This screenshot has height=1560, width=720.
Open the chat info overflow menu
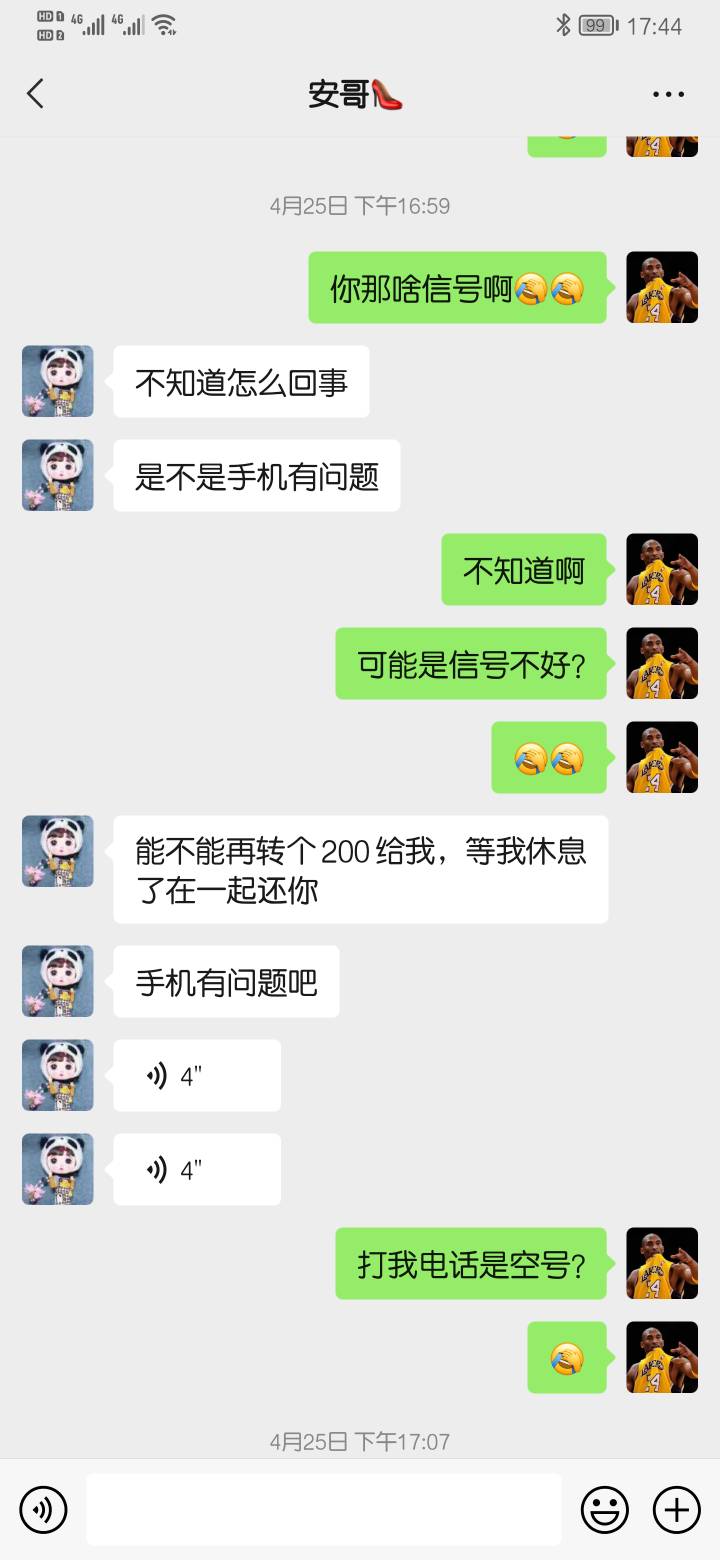coord(668,94)
